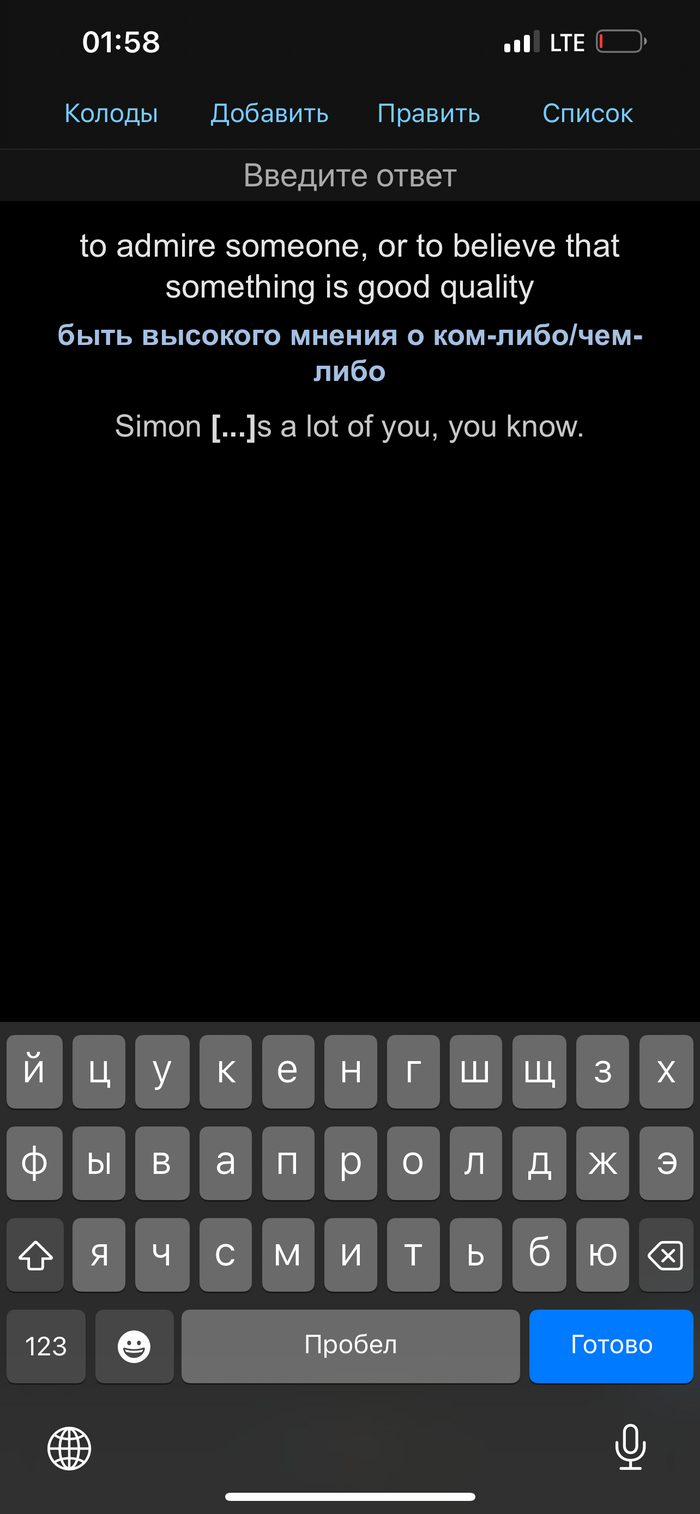
Task: Open Править to edit this card
Action: point(428,114)
